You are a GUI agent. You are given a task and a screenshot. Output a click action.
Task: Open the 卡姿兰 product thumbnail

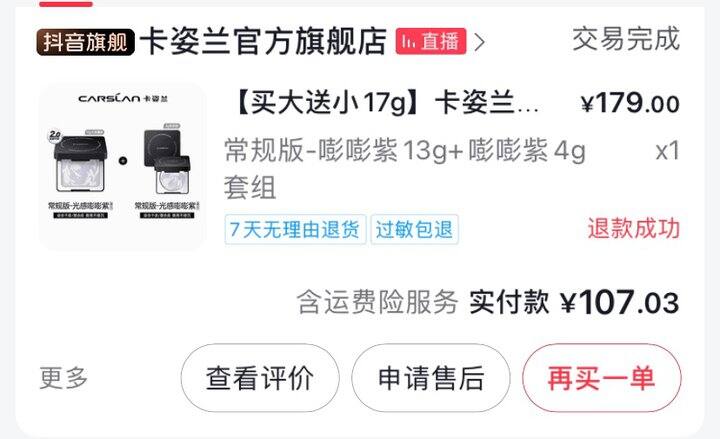pyautogui.click(x=122, y=166)
